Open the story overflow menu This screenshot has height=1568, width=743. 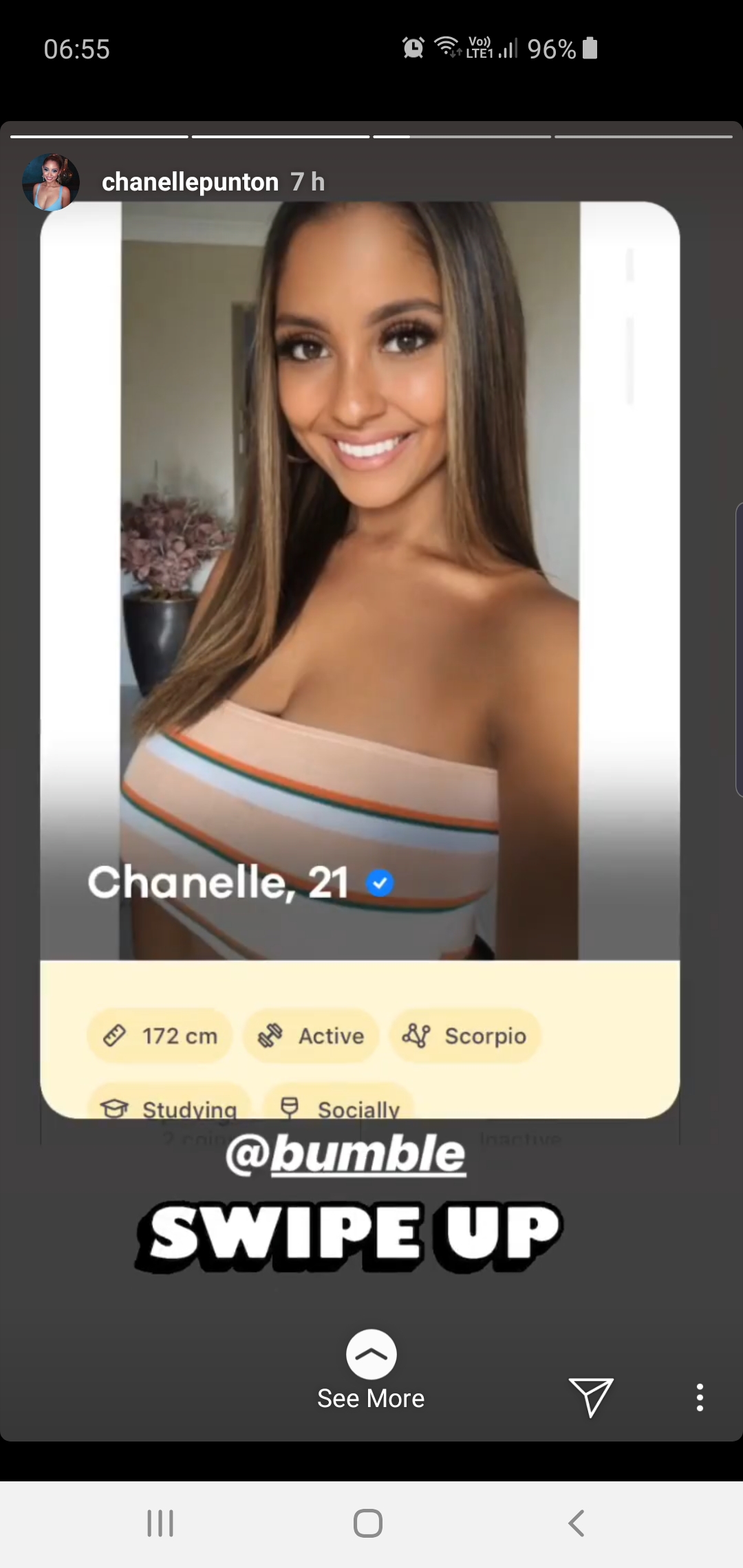pyautogui.click(x=700, y=1397)
